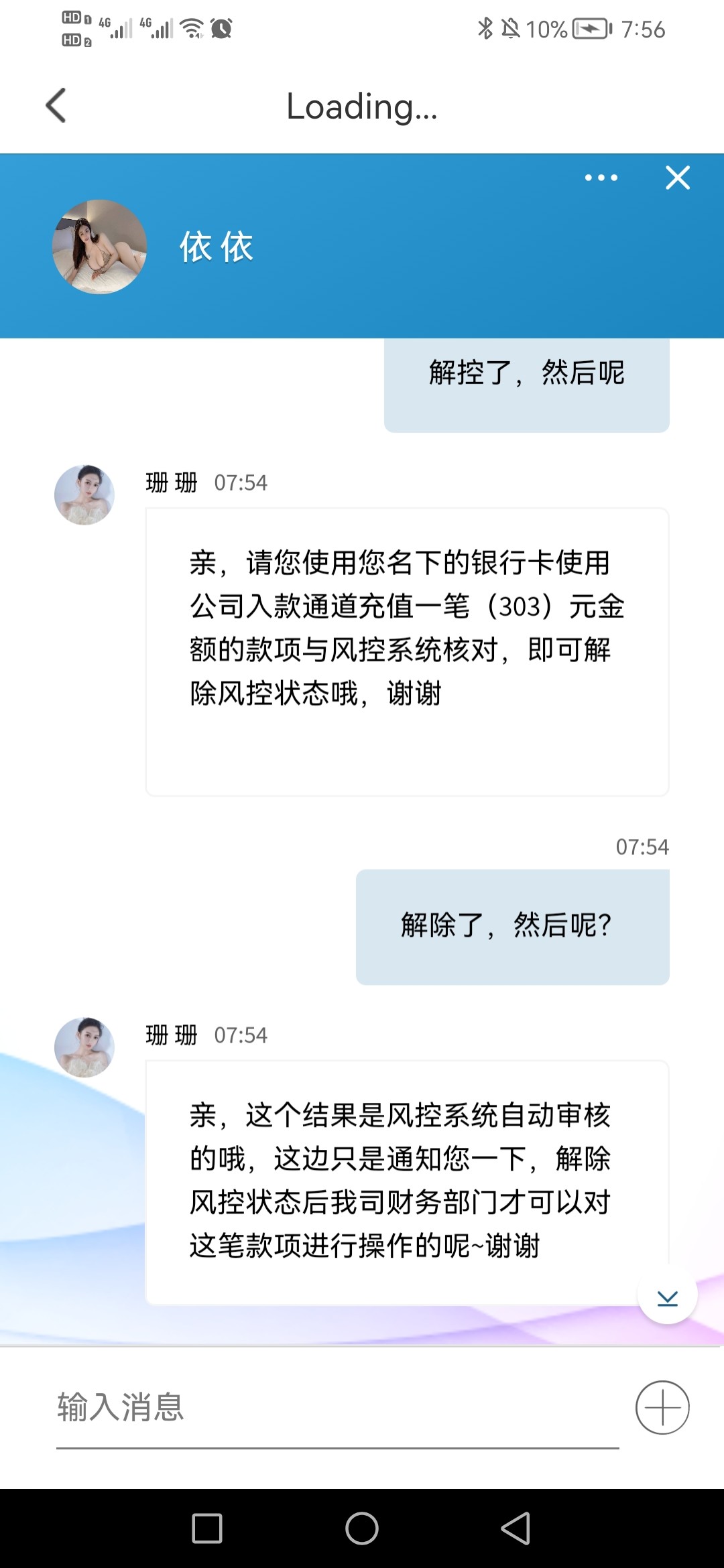Open recent apps from navigation bar
Image resolution: width=724 pixels, height=1568 pixels.
207,1528
